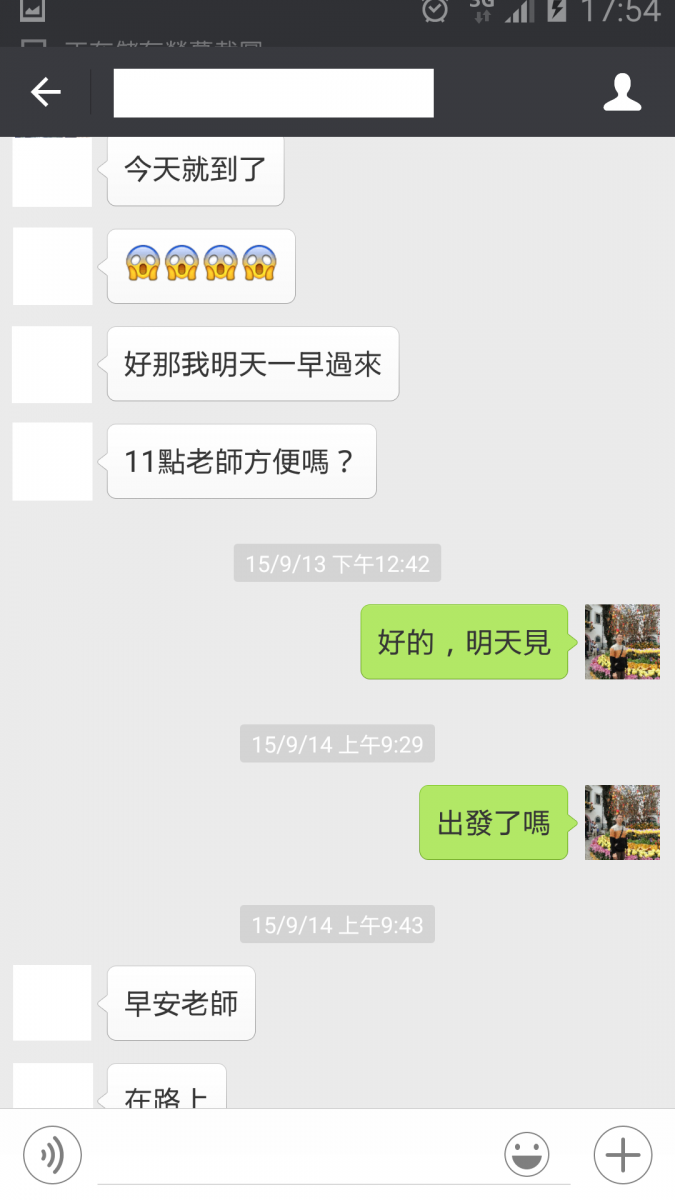Open my avatar beside 出發了嗎

(622, 822)
